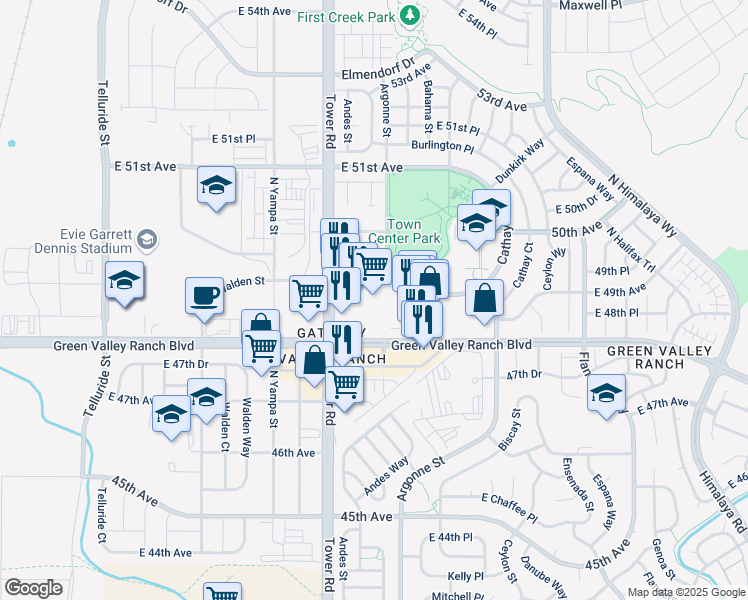Tap the shopping cart marker below Green Valley Ranch Blvd

[x=344, y=384]
